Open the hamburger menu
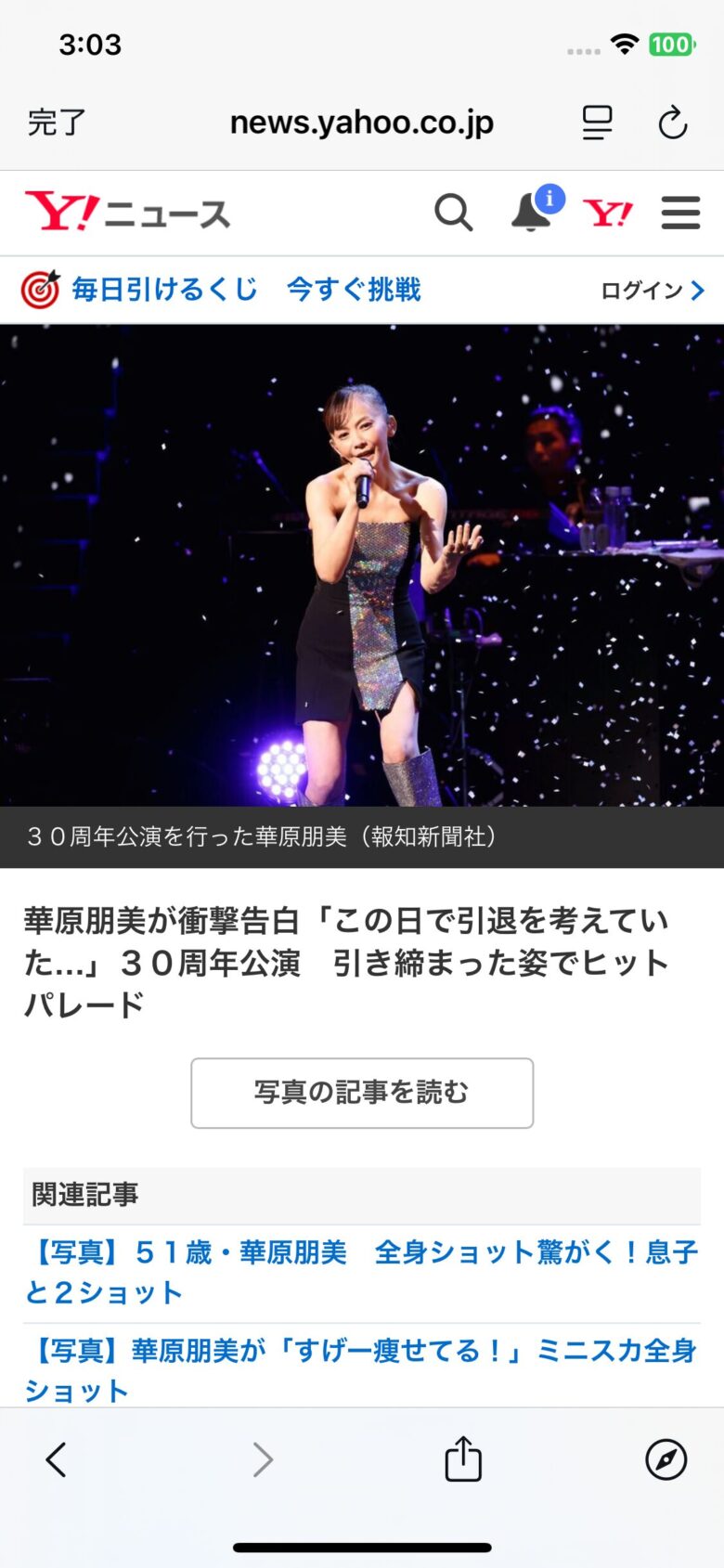The height and width of the screenshot is (1568, 724). [680, 214]
